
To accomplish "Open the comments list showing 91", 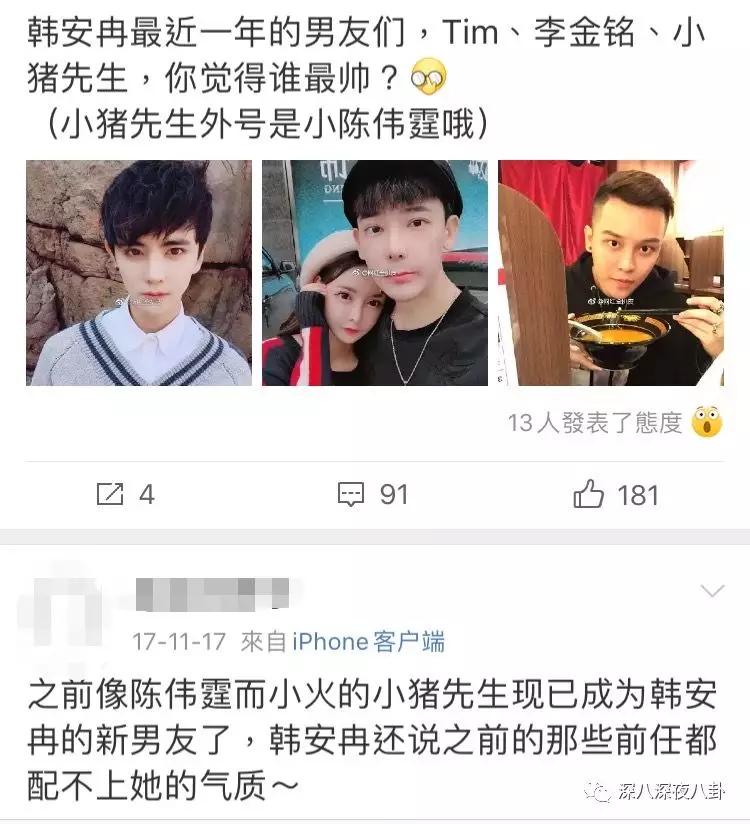I will pos(393,492).
